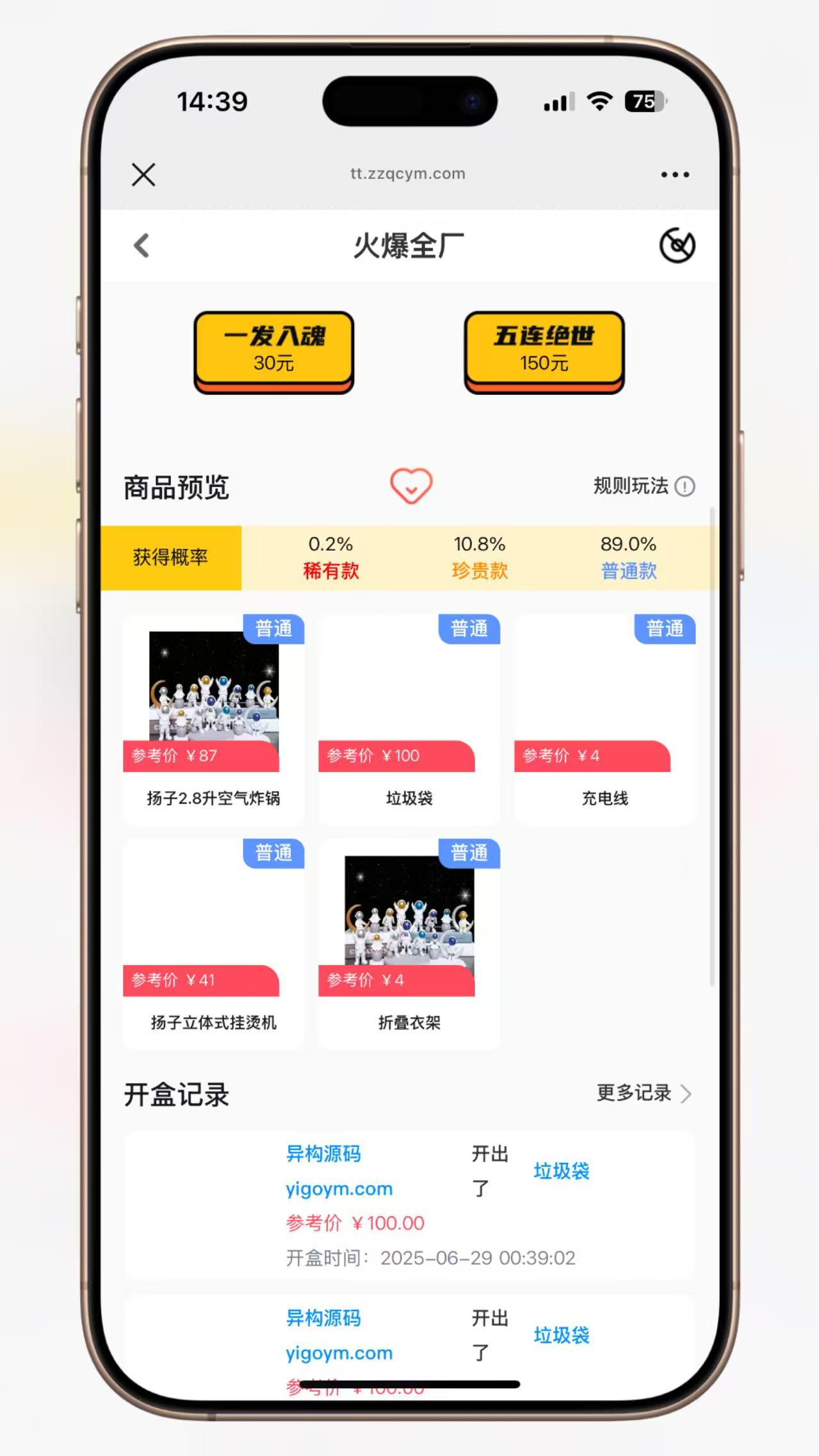The image size is (819, 1456).
Task: Open the 折叠衣架 product card
Action: pos(409,943)
